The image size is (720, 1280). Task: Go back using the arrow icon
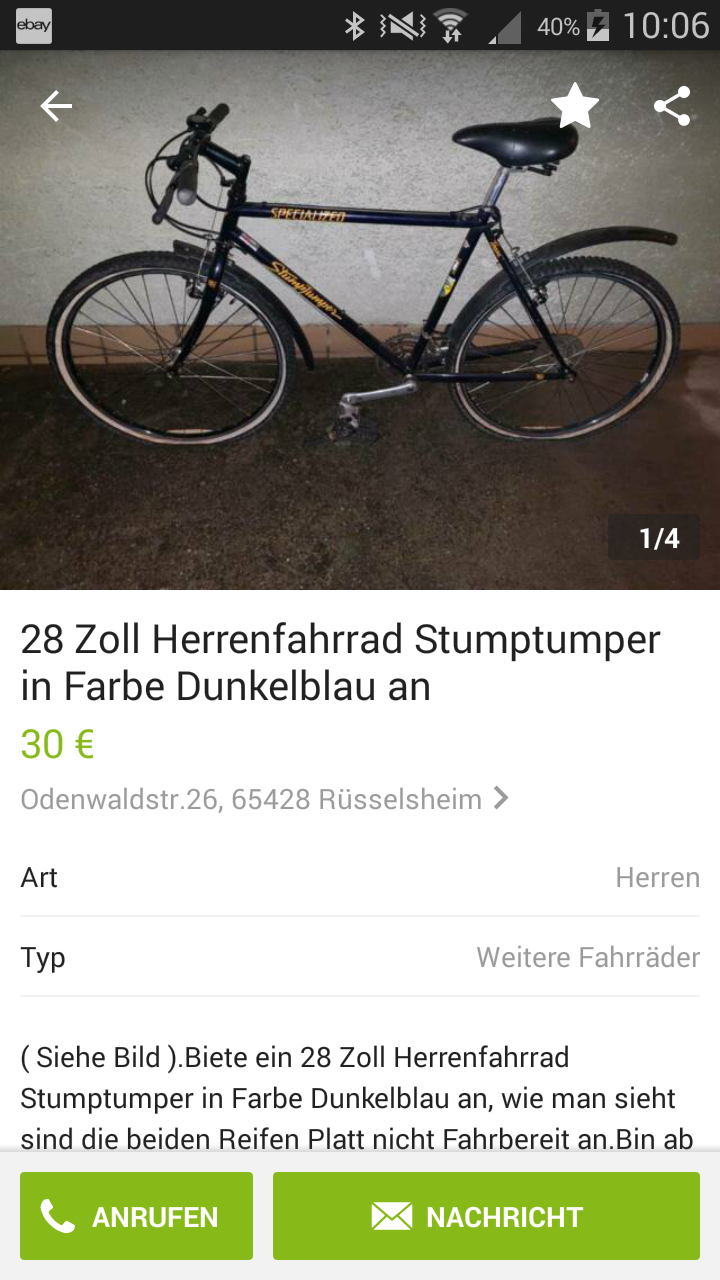pos(56,106)
